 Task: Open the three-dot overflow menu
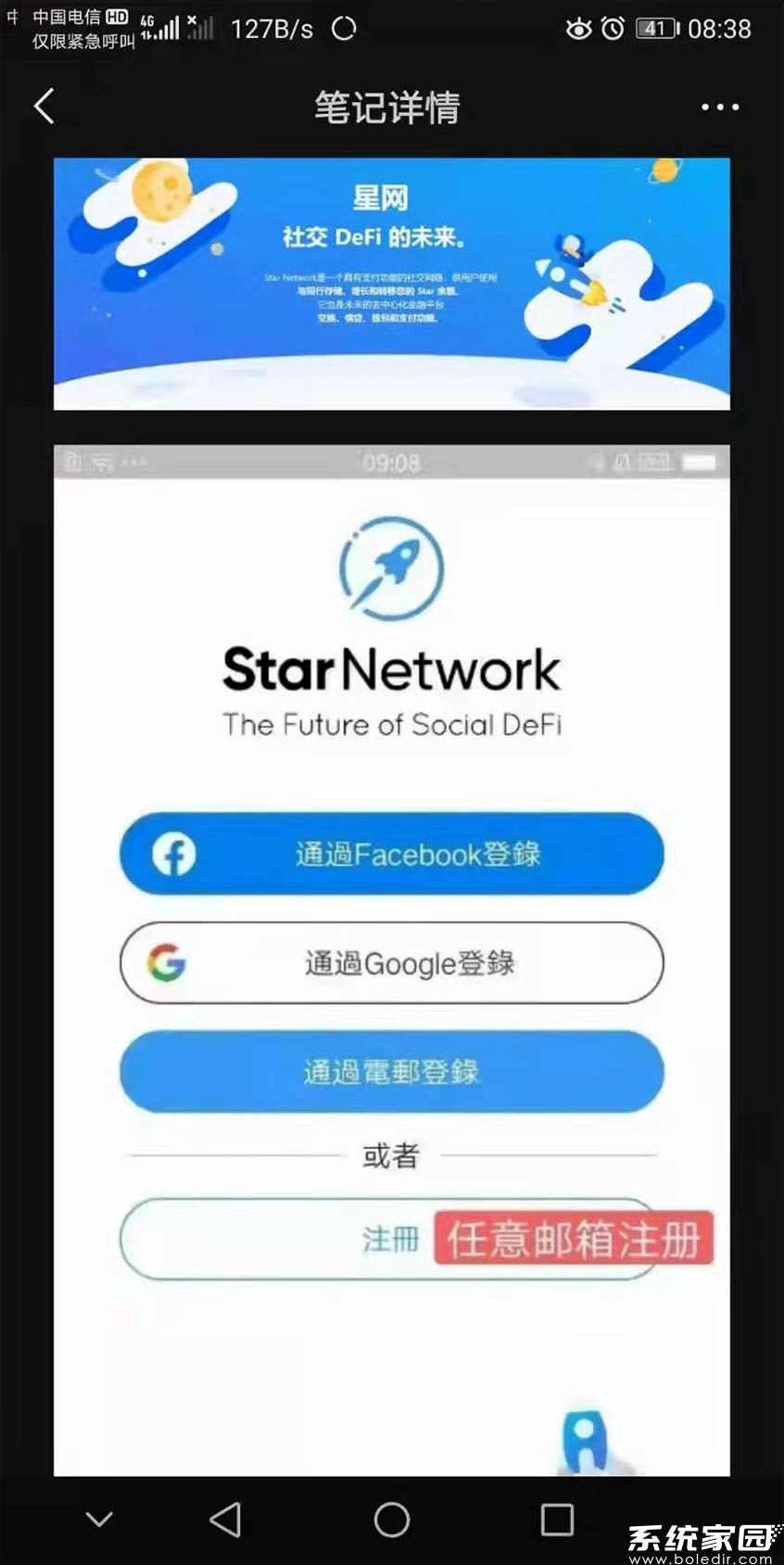pyautogui.click(x=719, y=108)
